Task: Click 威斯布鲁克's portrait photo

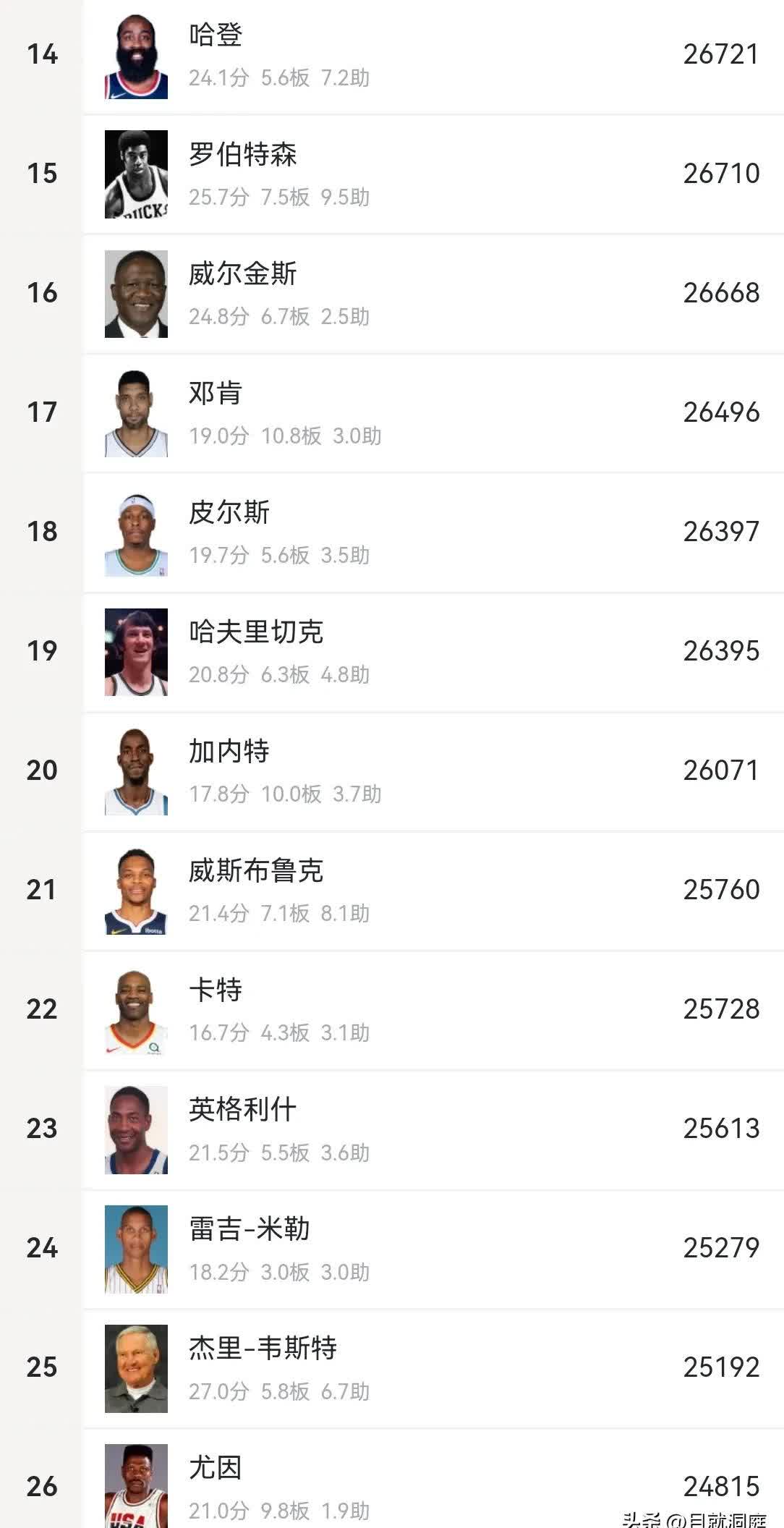Action: pos(137,890)
